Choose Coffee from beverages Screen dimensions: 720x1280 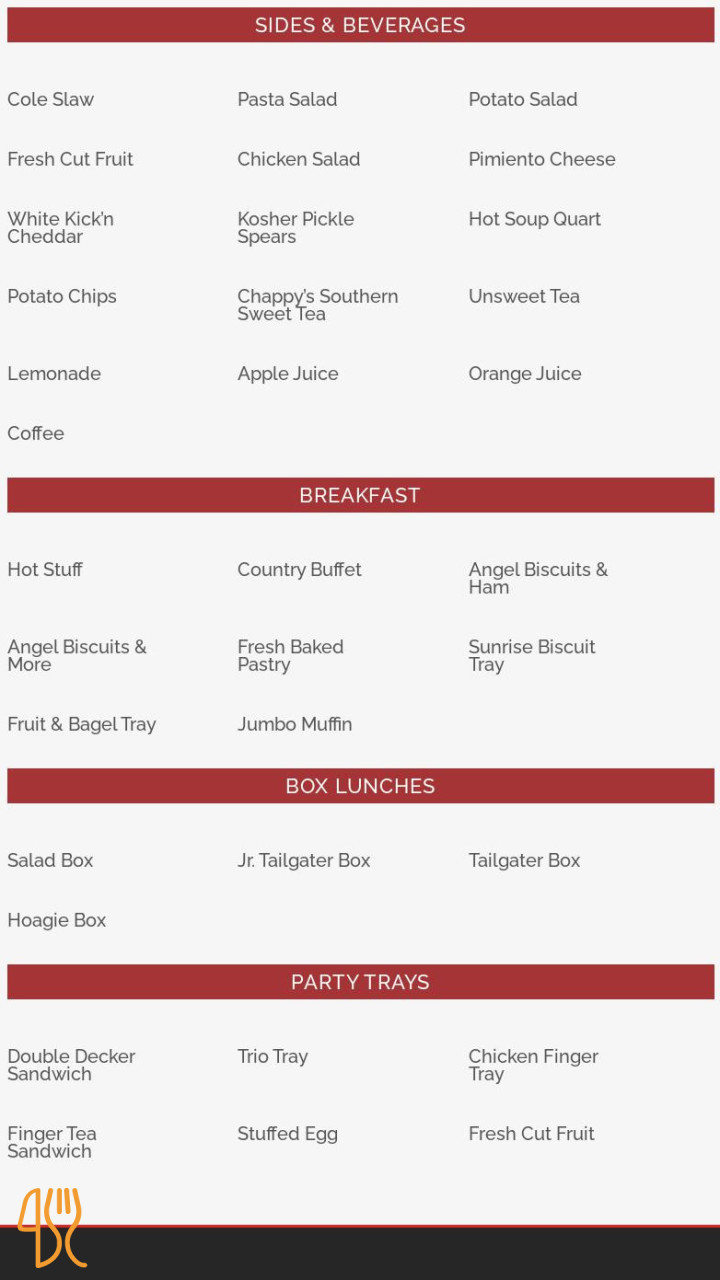click(36, 433)
